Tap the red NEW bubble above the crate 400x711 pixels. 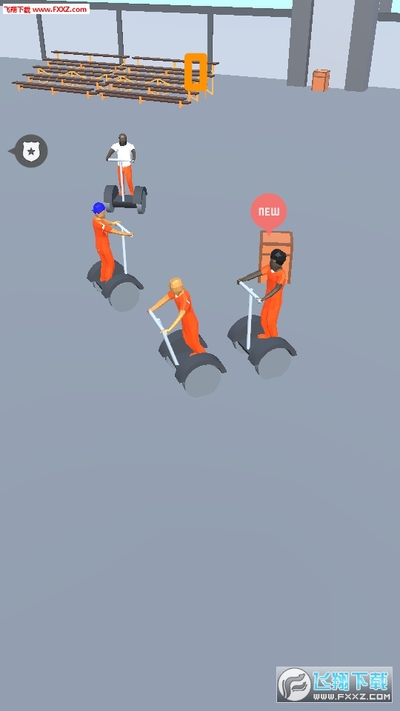click(269, 213)
